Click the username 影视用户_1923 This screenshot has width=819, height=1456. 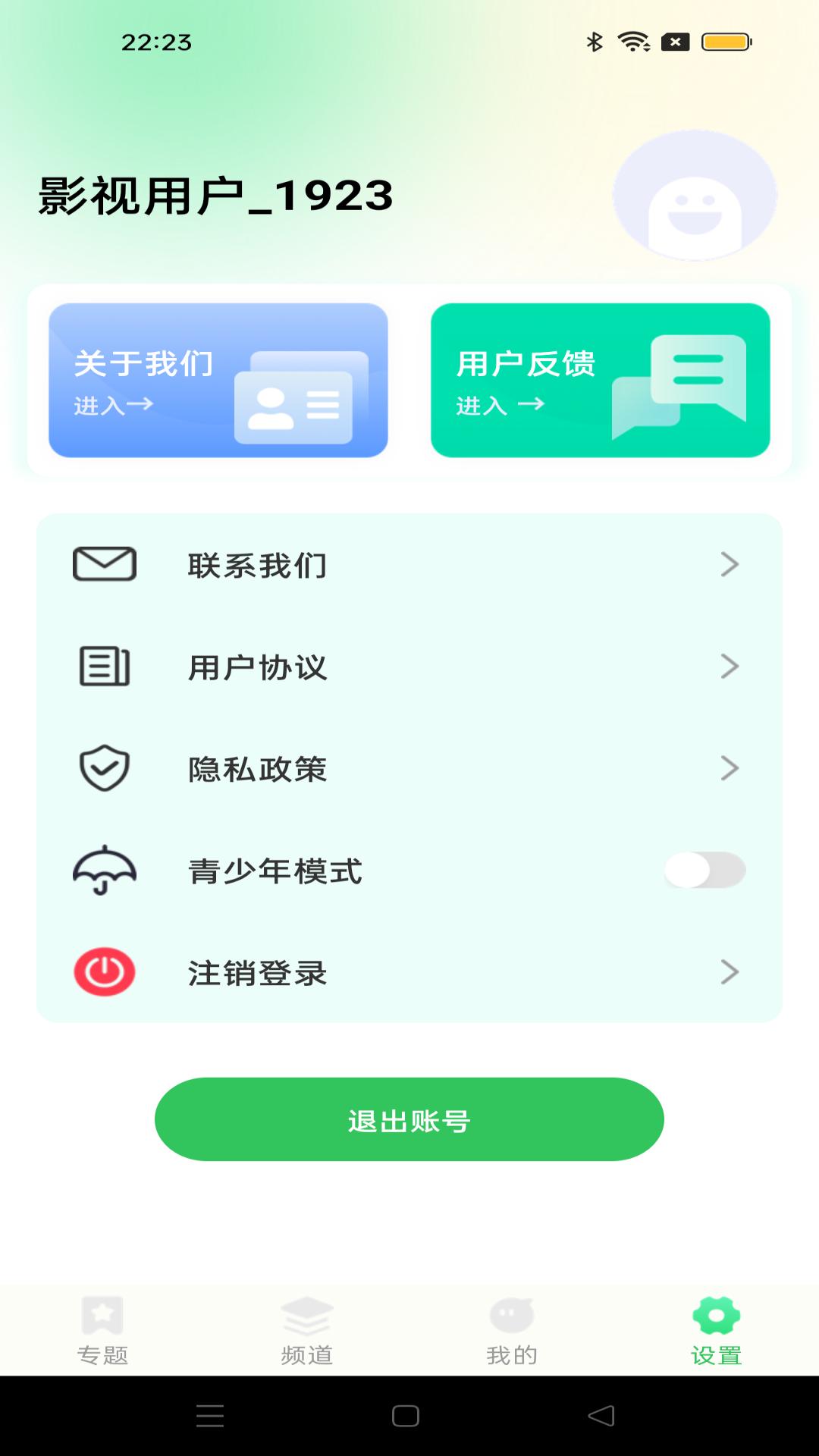point(215,196)
